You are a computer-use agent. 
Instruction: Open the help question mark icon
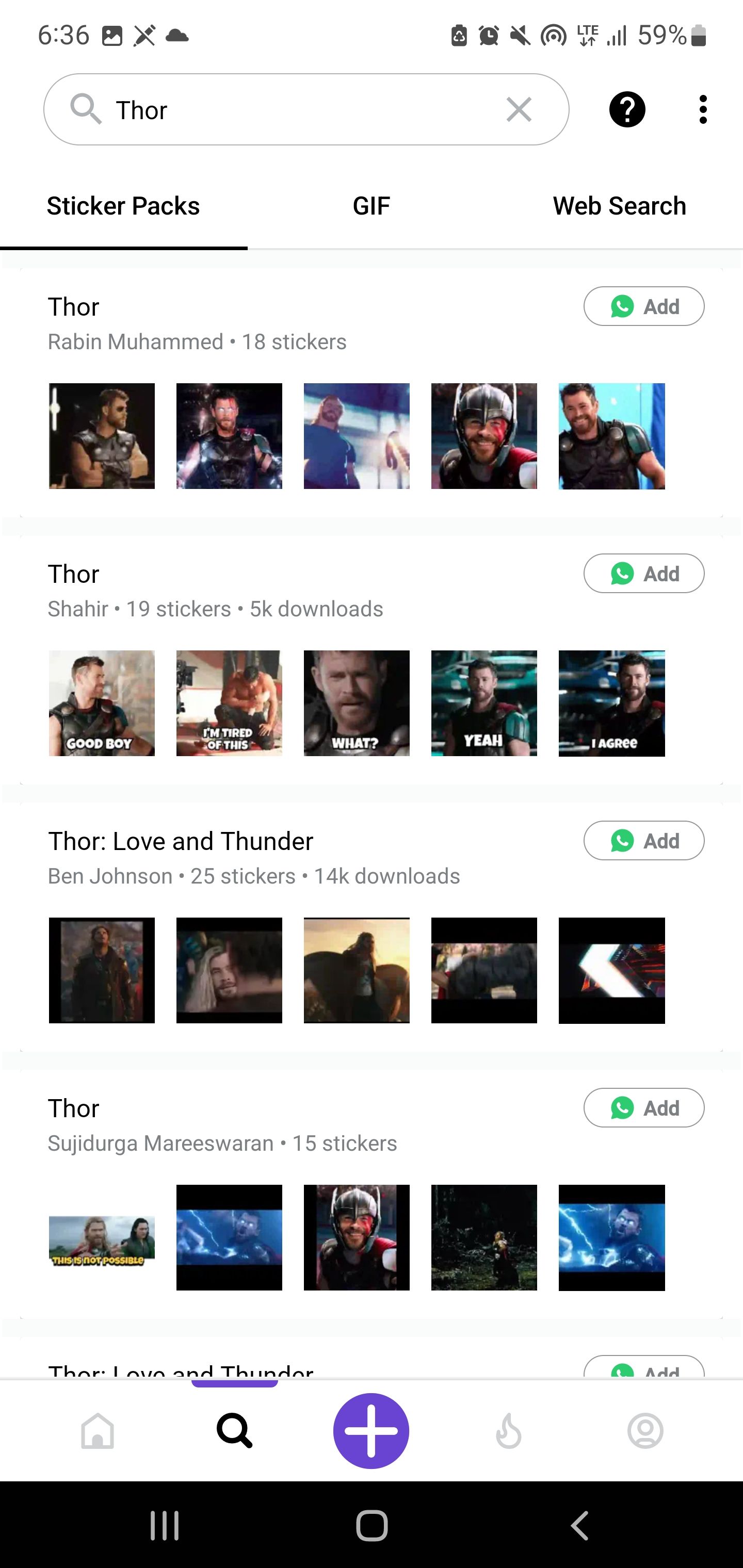[627, 109]
